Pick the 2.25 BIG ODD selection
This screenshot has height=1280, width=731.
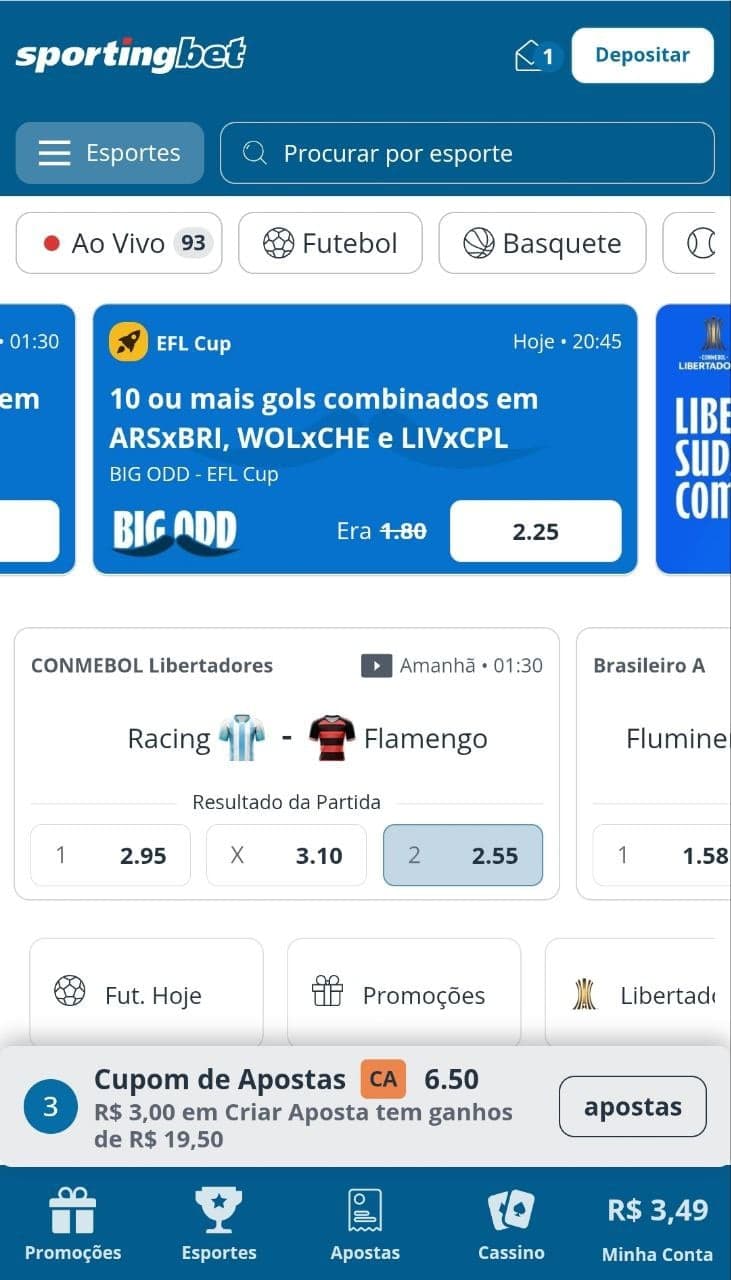point(535,531)
